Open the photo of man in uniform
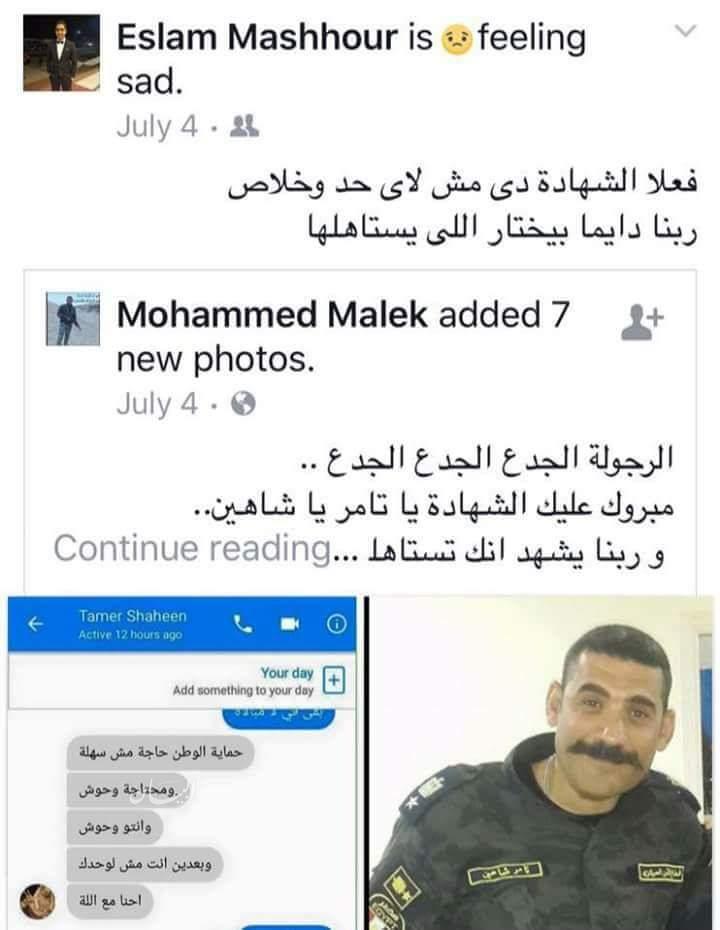This screenshot has height=930, width=720. click(541, 762)
